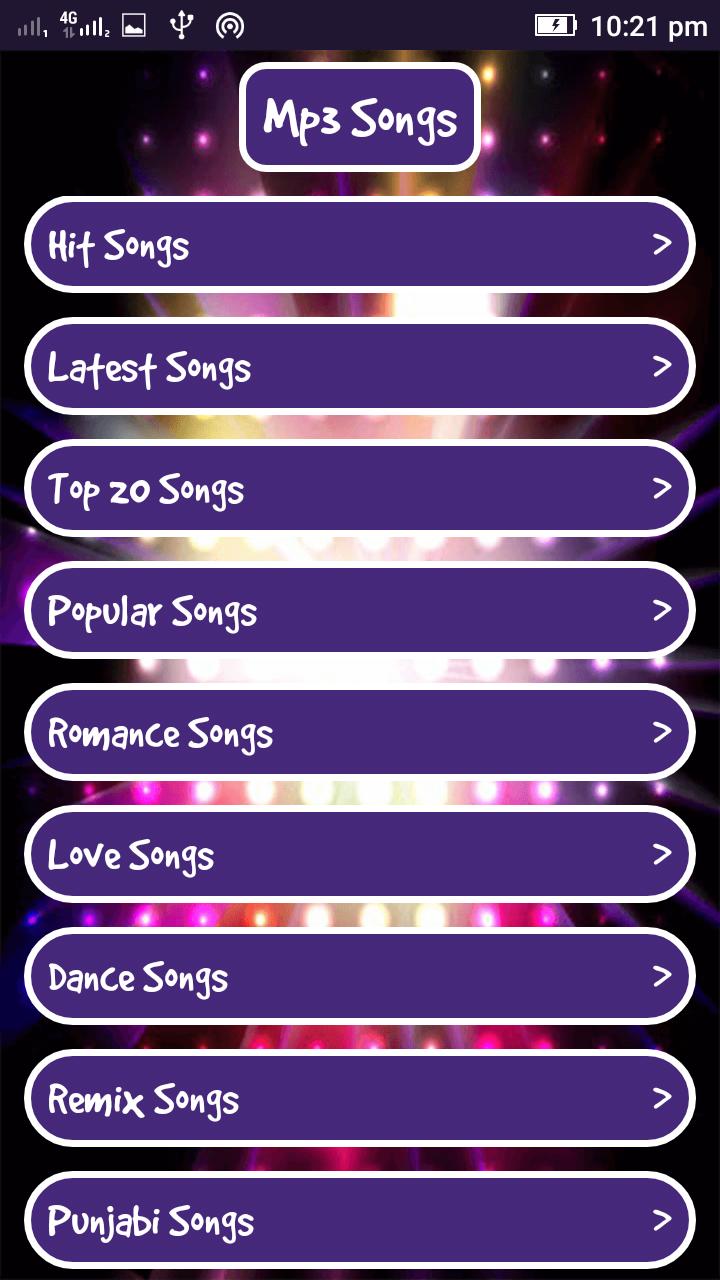This screenshot has width=720, height=1280.
Task: Browse Popular Songs
Action: click(x=360, y=611)
